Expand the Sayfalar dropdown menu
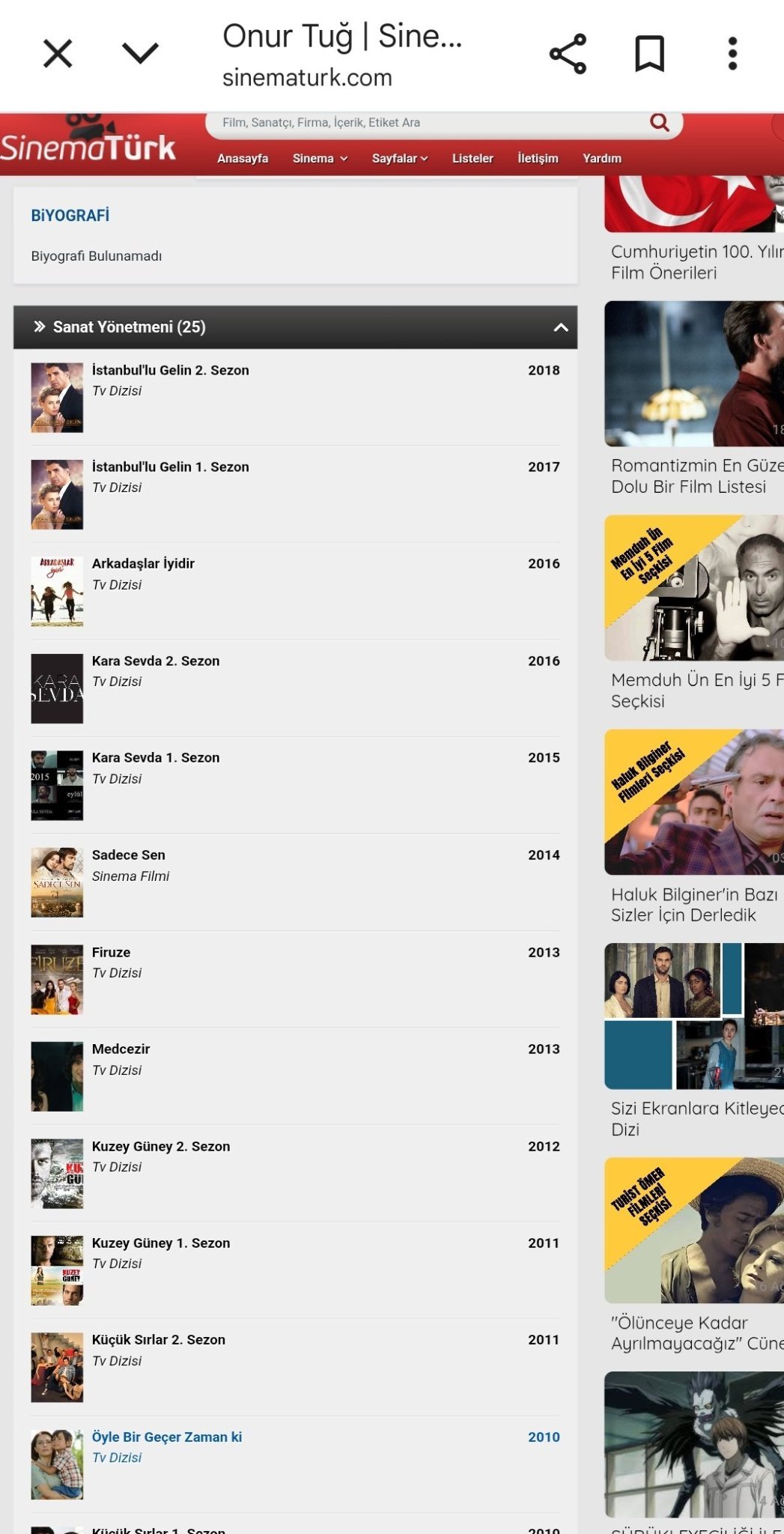The width and height of the screenshot is (784, 1534). 400,158
